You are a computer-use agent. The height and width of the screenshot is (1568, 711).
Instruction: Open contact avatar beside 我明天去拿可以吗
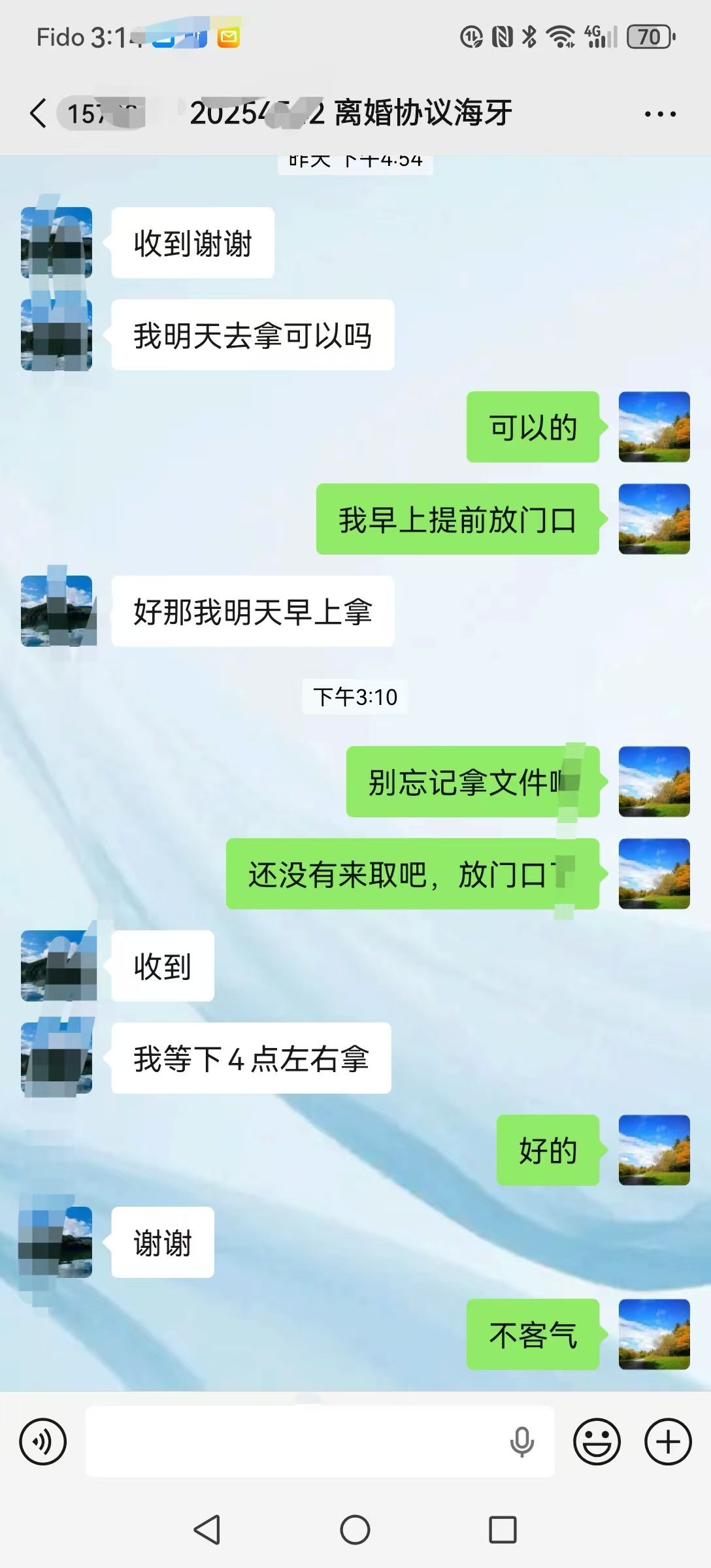57,335
